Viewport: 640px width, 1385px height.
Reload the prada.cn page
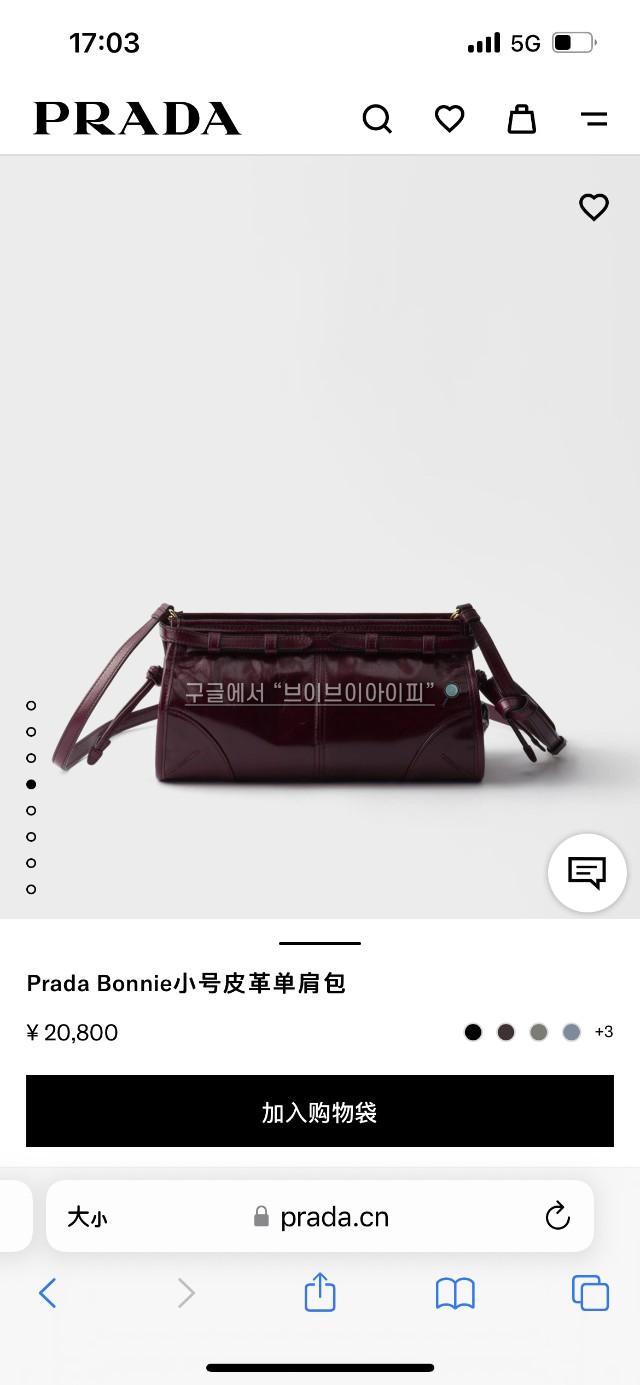(557, 1216)
